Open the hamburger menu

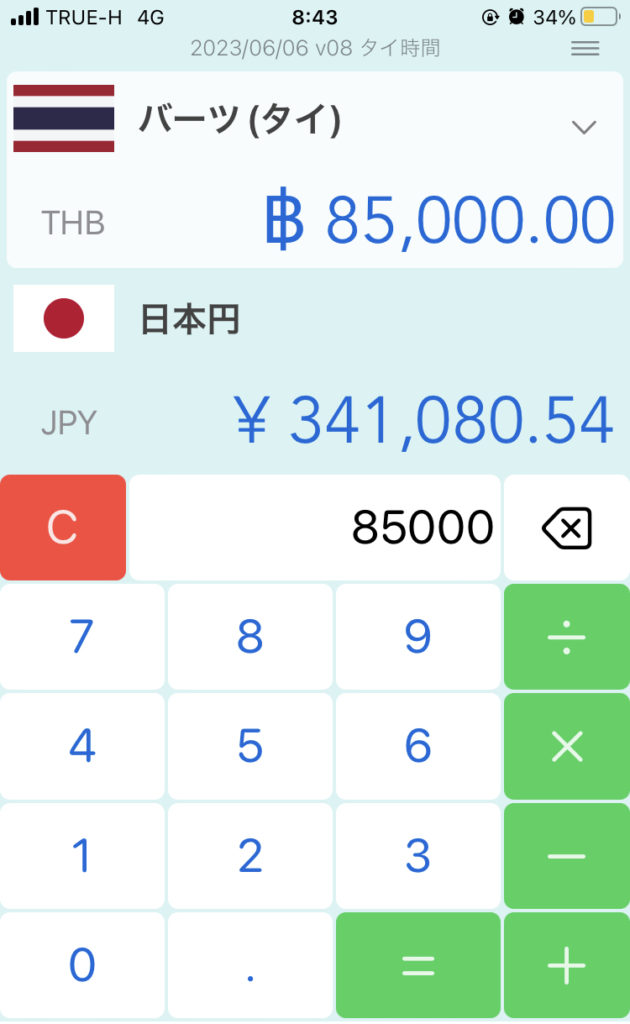coord(584,48)
